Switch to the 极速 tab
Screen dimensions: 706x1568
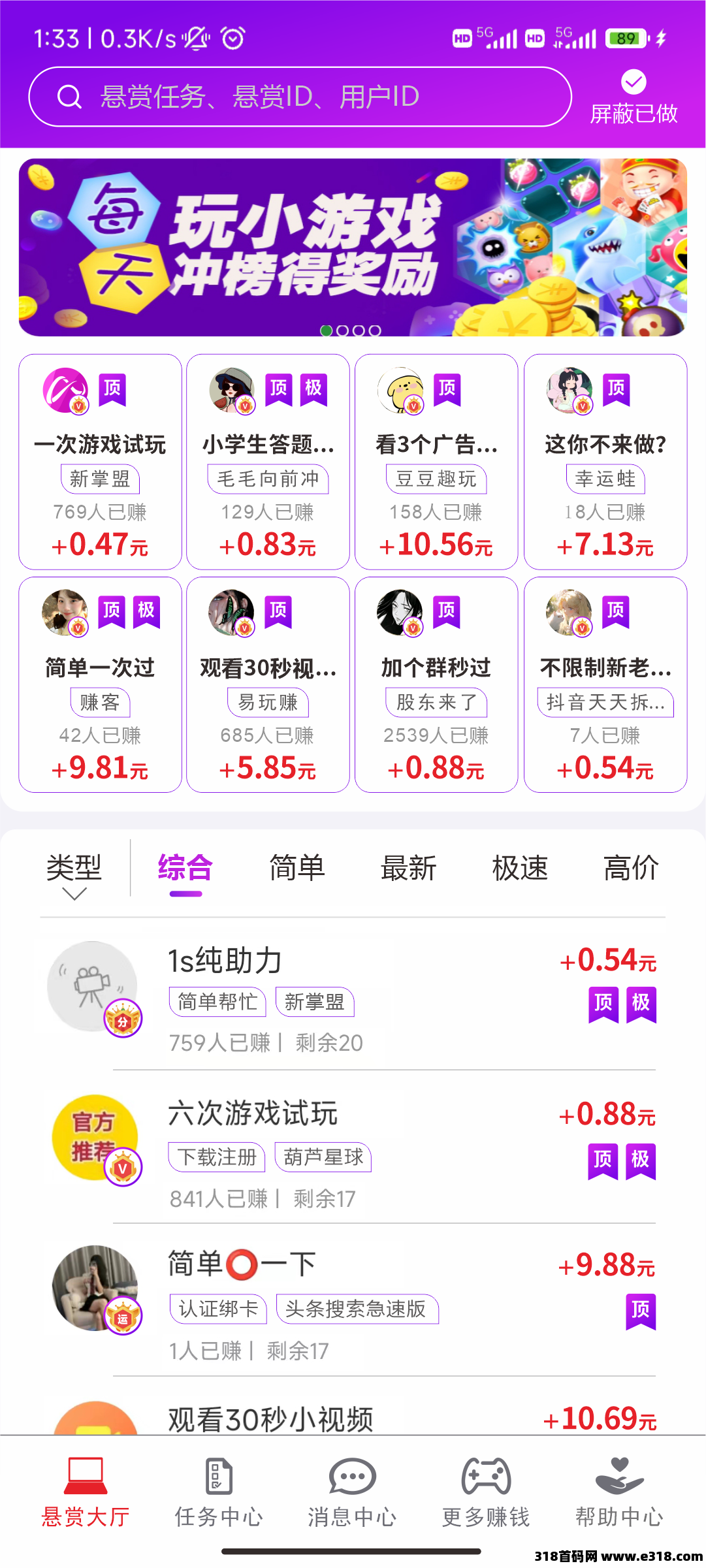(520, 869)
